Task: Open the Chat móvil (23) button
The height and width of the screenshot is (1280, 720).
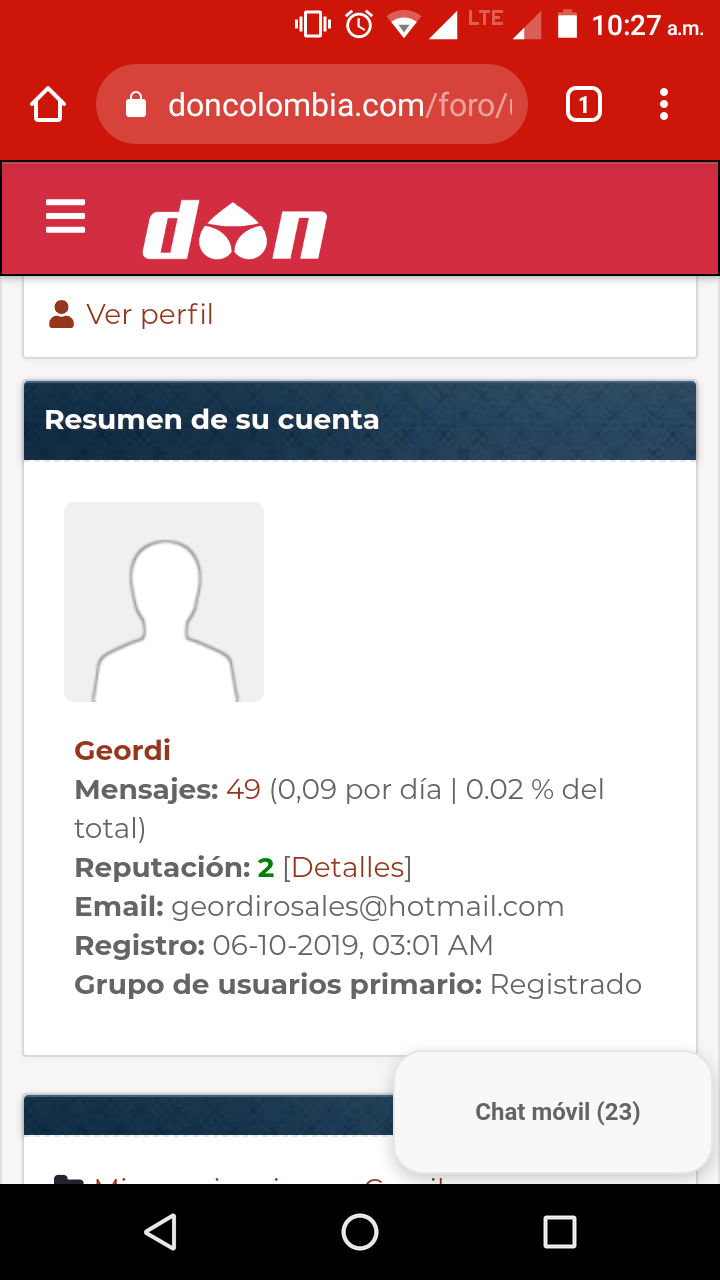Action: coord(556,1112)
